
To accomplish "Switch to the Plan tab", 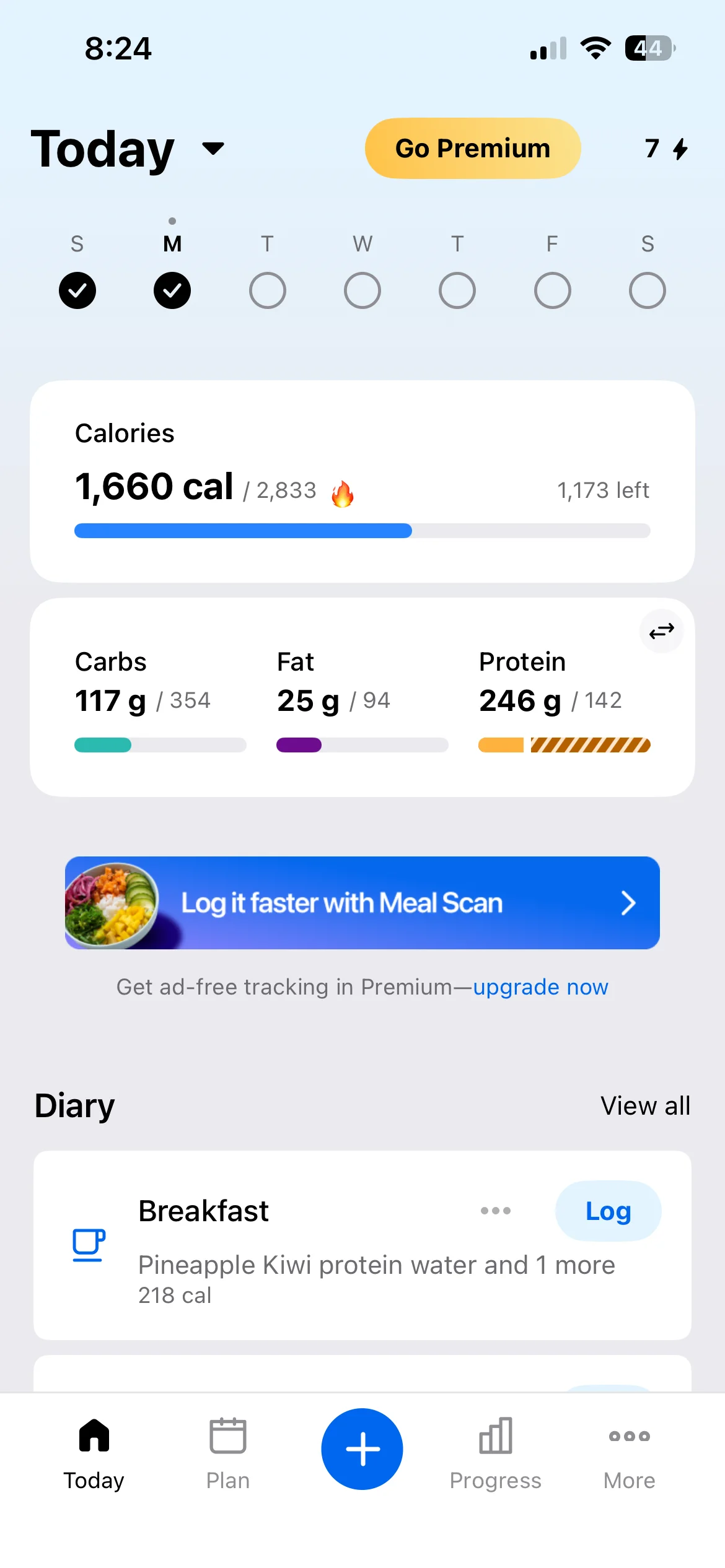I will (228, 1453).
